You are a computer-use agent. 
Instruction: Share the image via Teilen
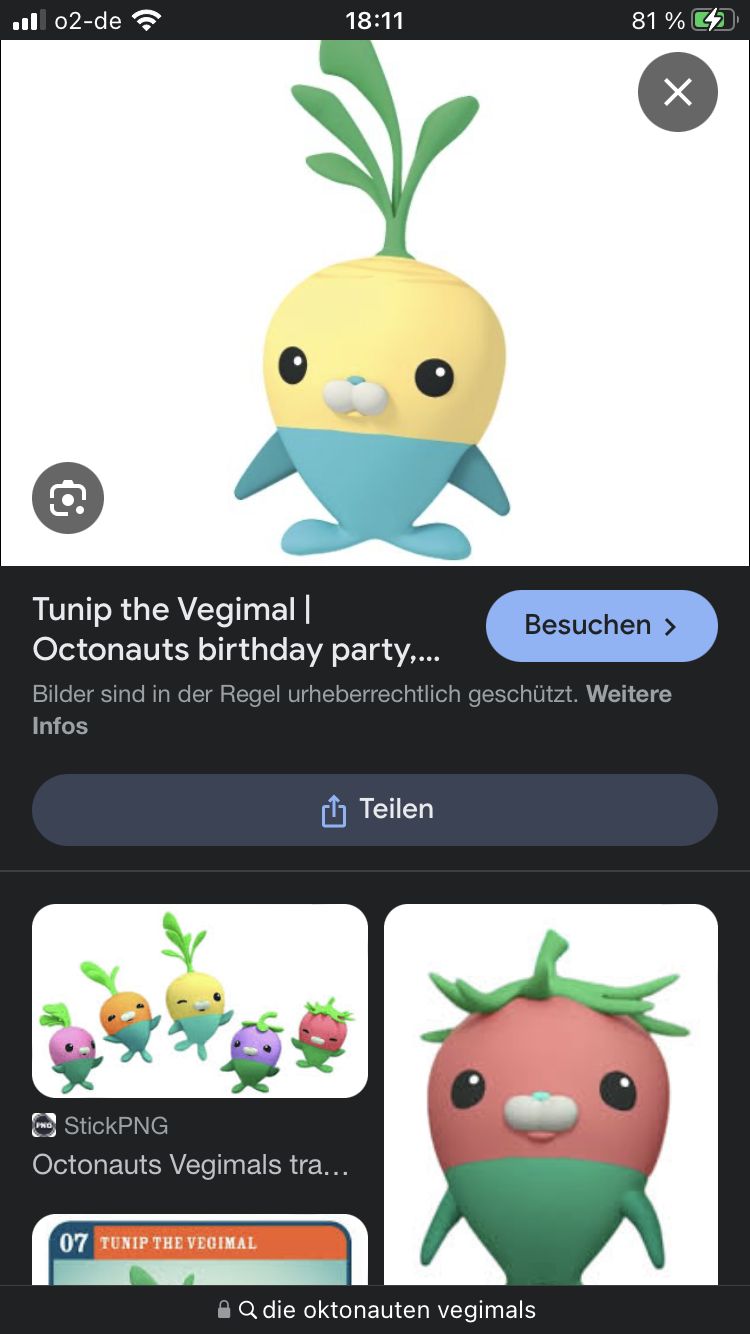375,809
